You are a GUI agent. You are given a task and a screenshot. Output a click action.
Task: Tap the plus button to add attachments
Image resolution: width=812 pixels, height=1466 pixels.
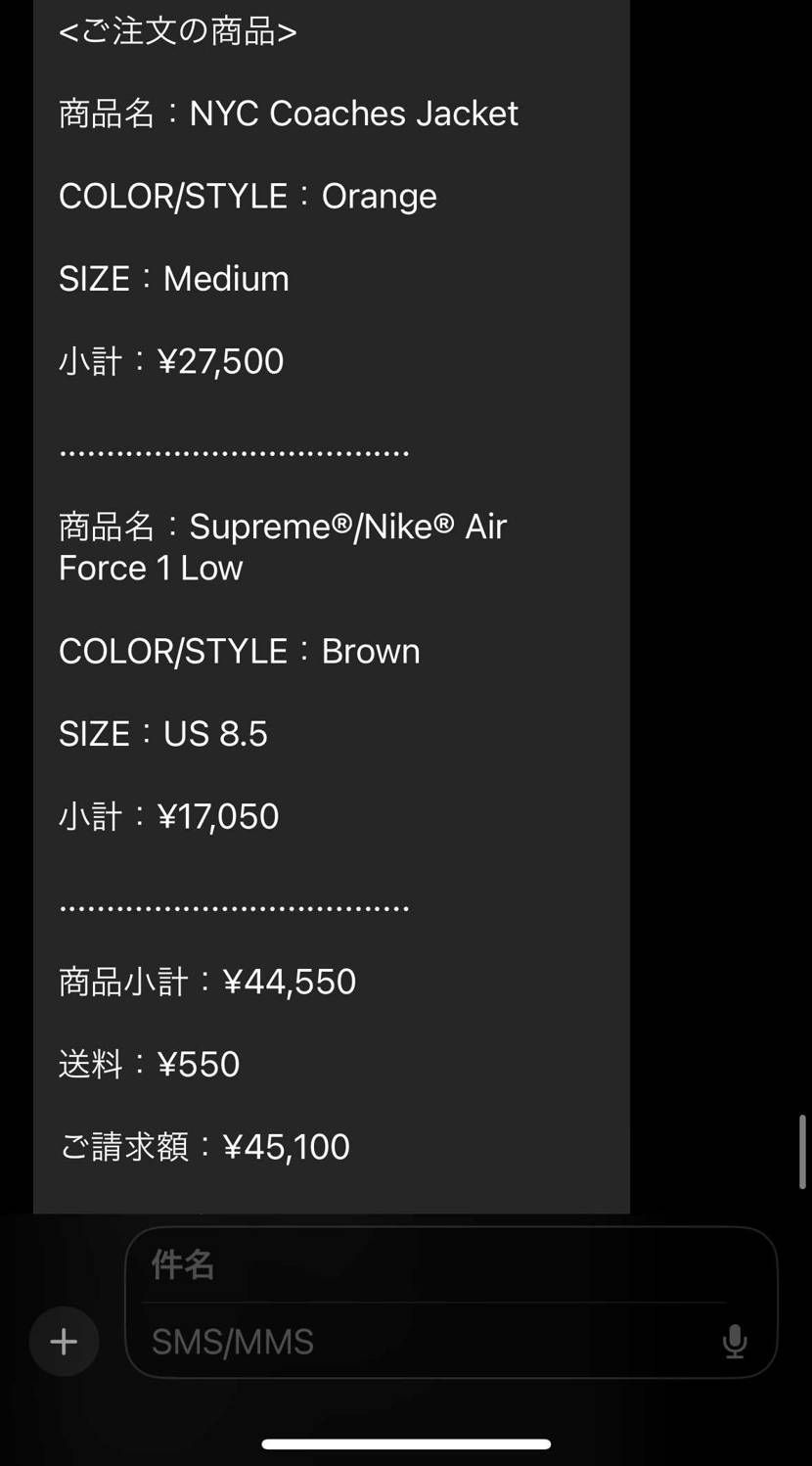point(64,1341)
